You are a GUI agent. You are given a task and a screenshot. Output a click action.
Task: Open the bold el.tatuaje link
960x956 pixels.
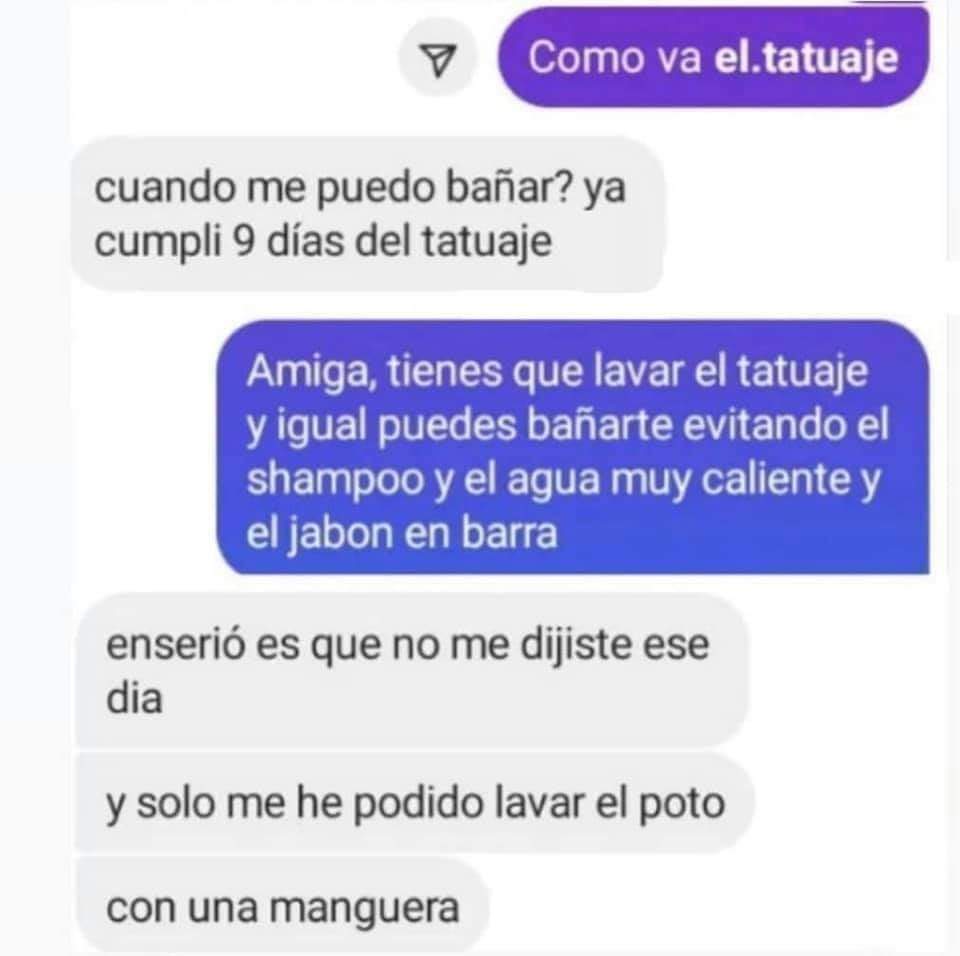[x=808, y=57]
